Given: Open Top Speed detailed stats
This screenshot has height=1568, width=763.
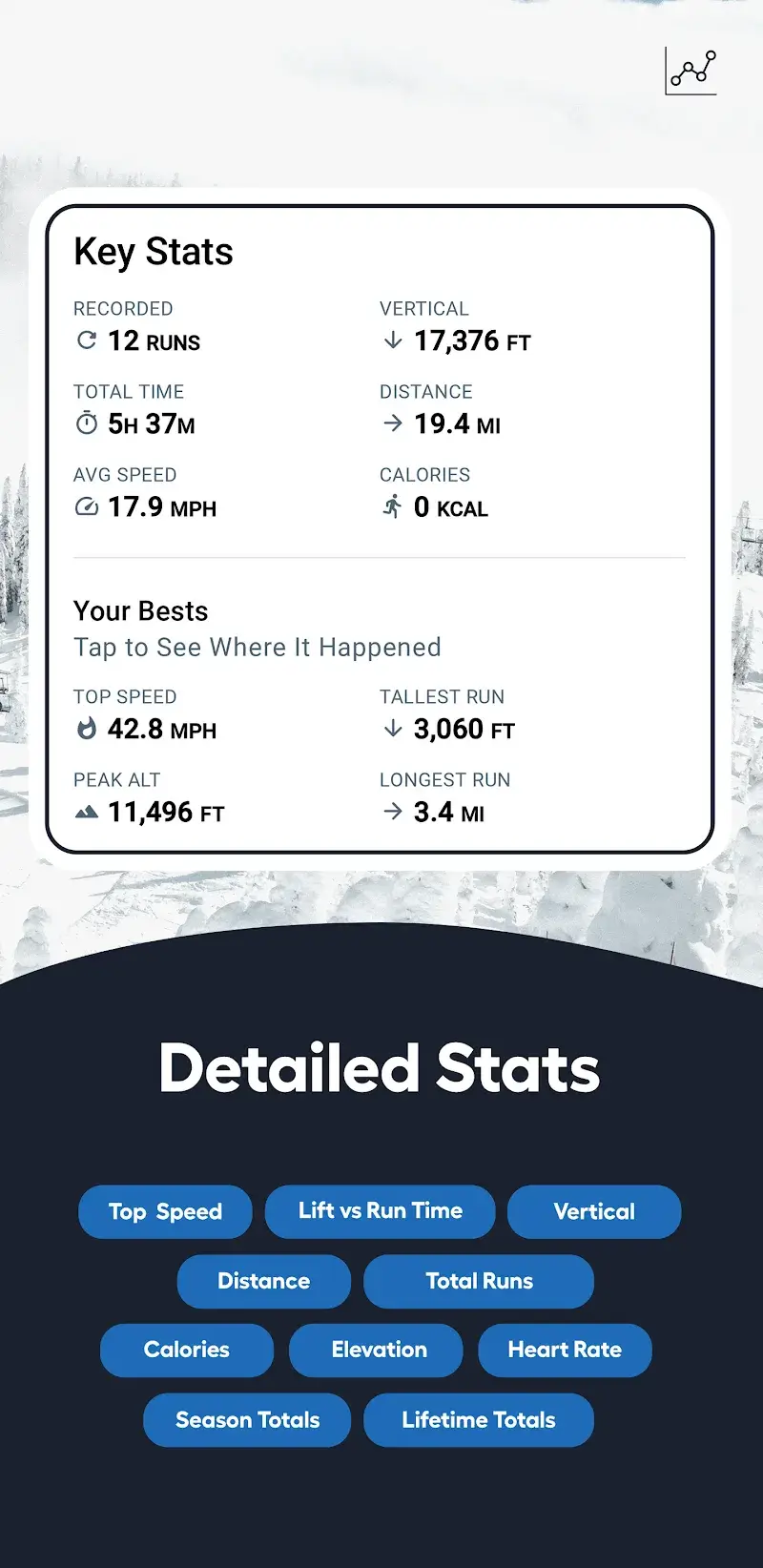Looking at the screenshot, I should click(x=165, y=1211).
